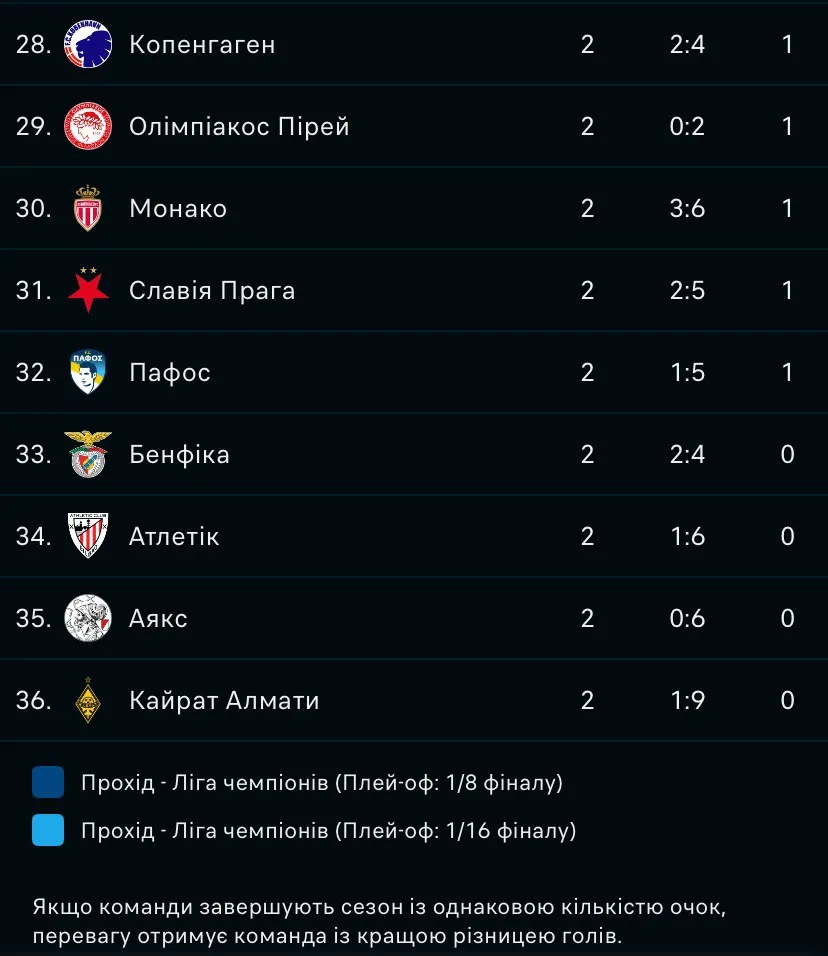Open the Копенгаген team row

coord(202,45)
